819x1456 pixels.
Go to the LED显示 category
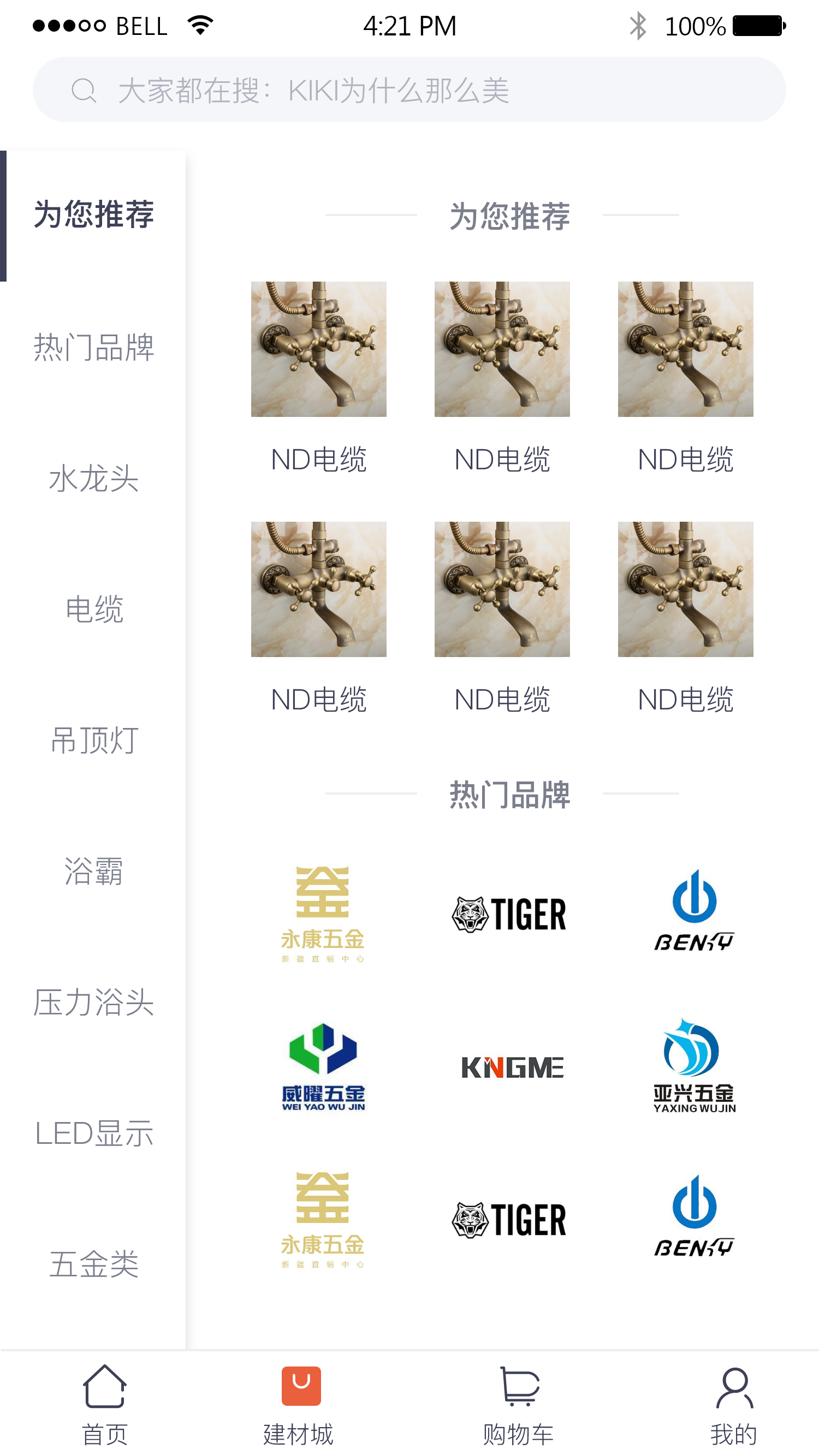[x=94, y=1133]
